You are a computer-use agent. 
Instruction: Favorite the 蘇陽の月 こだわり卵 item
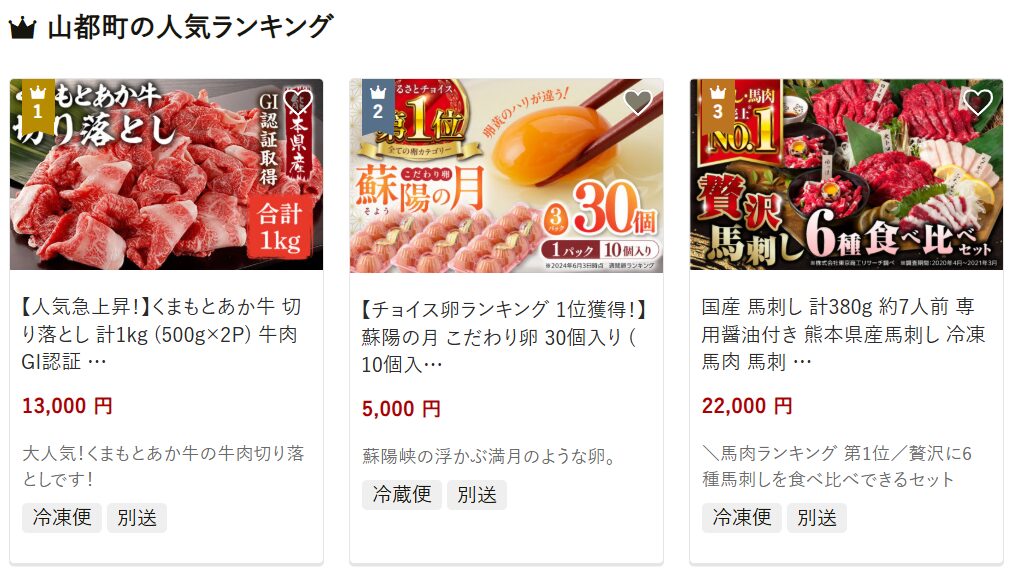click(x=637, y=102)
